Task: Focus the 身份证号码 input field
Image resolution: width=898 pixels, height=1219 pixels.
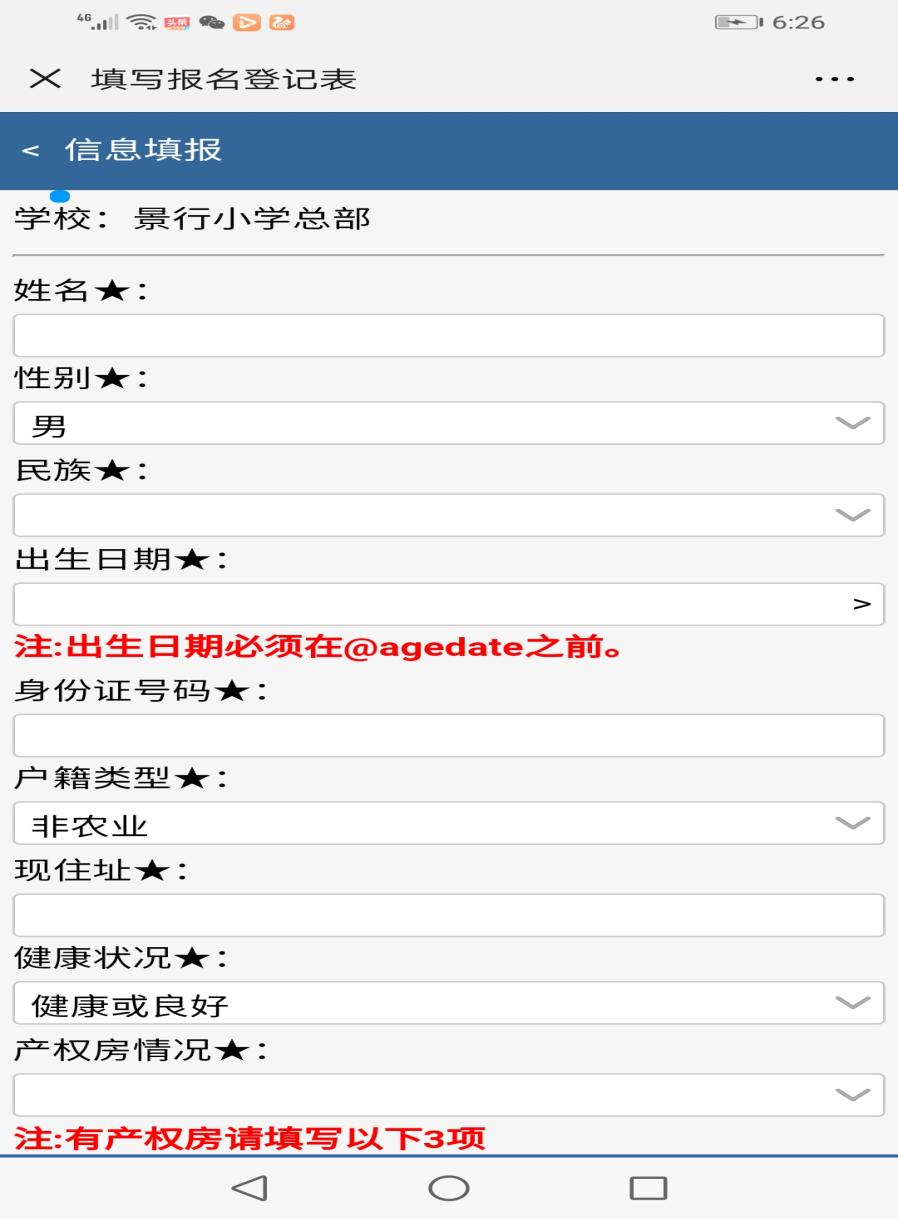Action: tap(448, 735)
